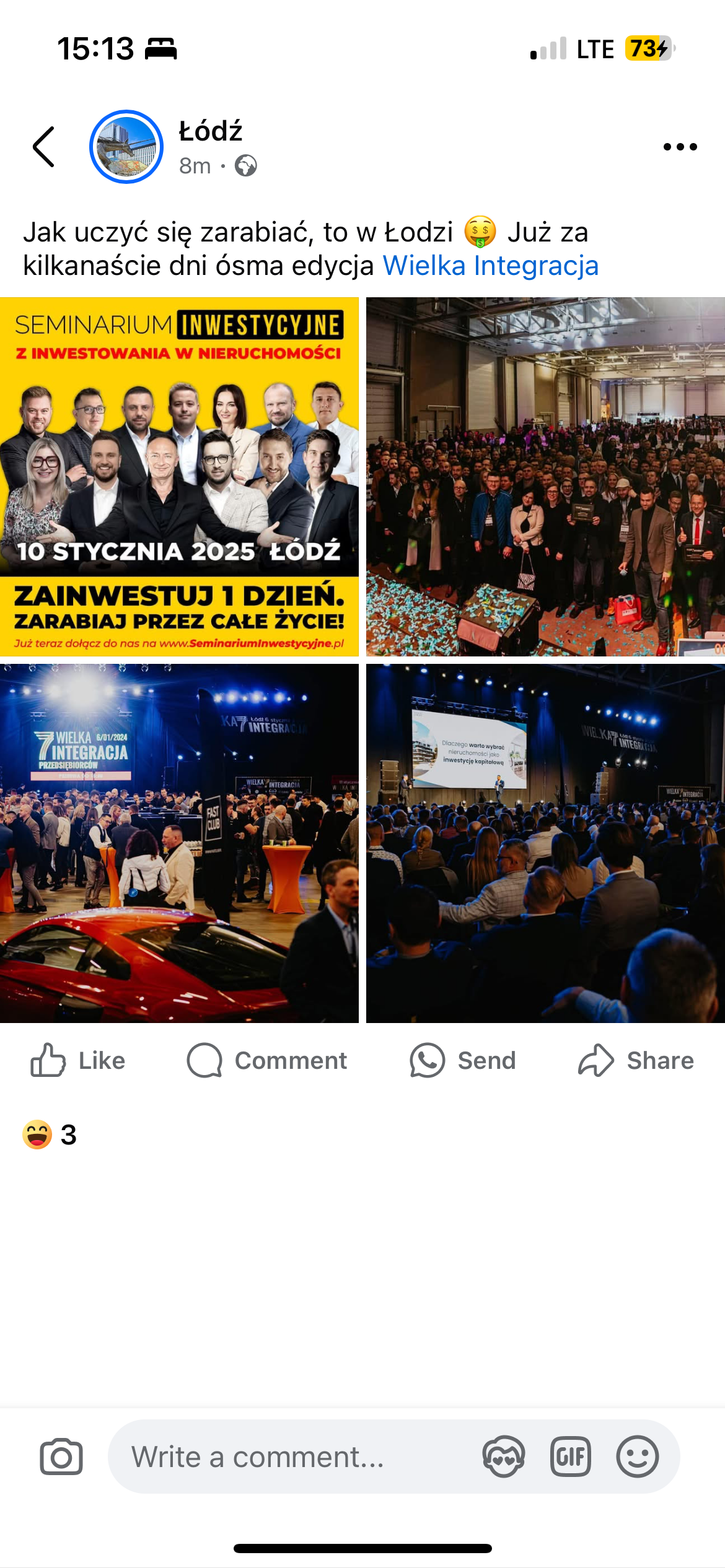Like this post
725x1568 pixels.
pyautogui.click(x=79, y=1060)
